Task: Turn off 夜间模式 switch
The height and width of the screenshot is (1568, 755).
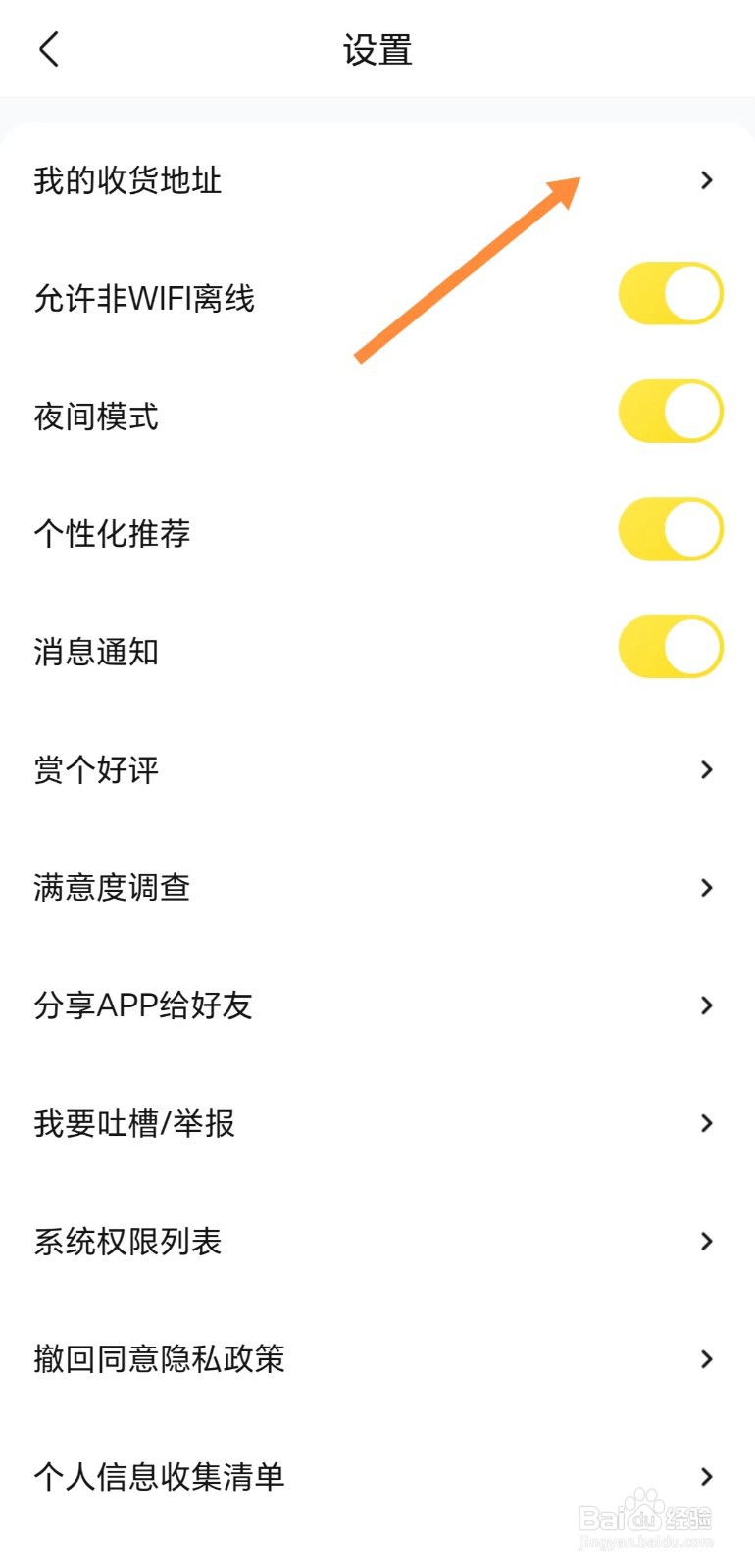Action: pyautogui.click(x=670, y=411)
